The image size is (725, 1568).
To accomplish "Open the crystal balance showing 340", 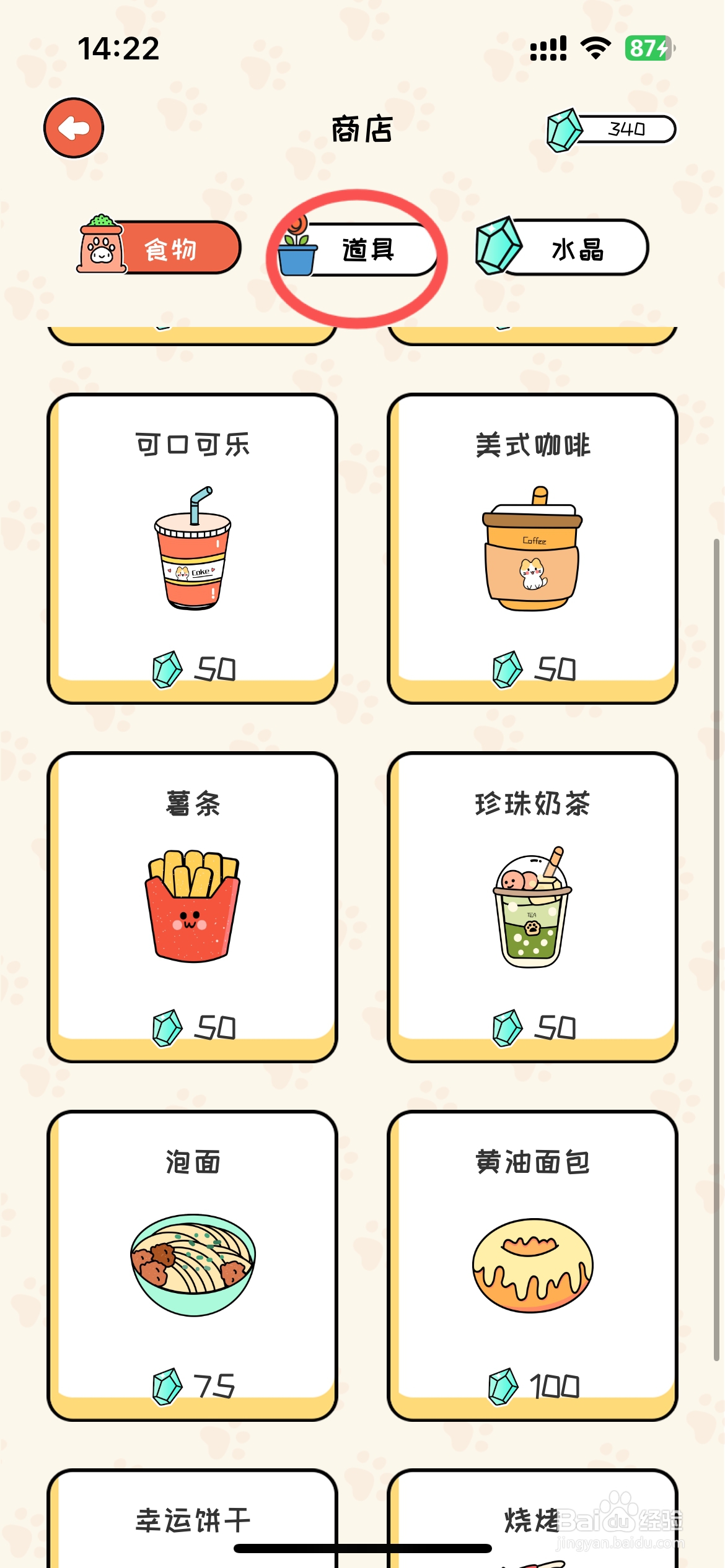I will (x=626, y=128).
